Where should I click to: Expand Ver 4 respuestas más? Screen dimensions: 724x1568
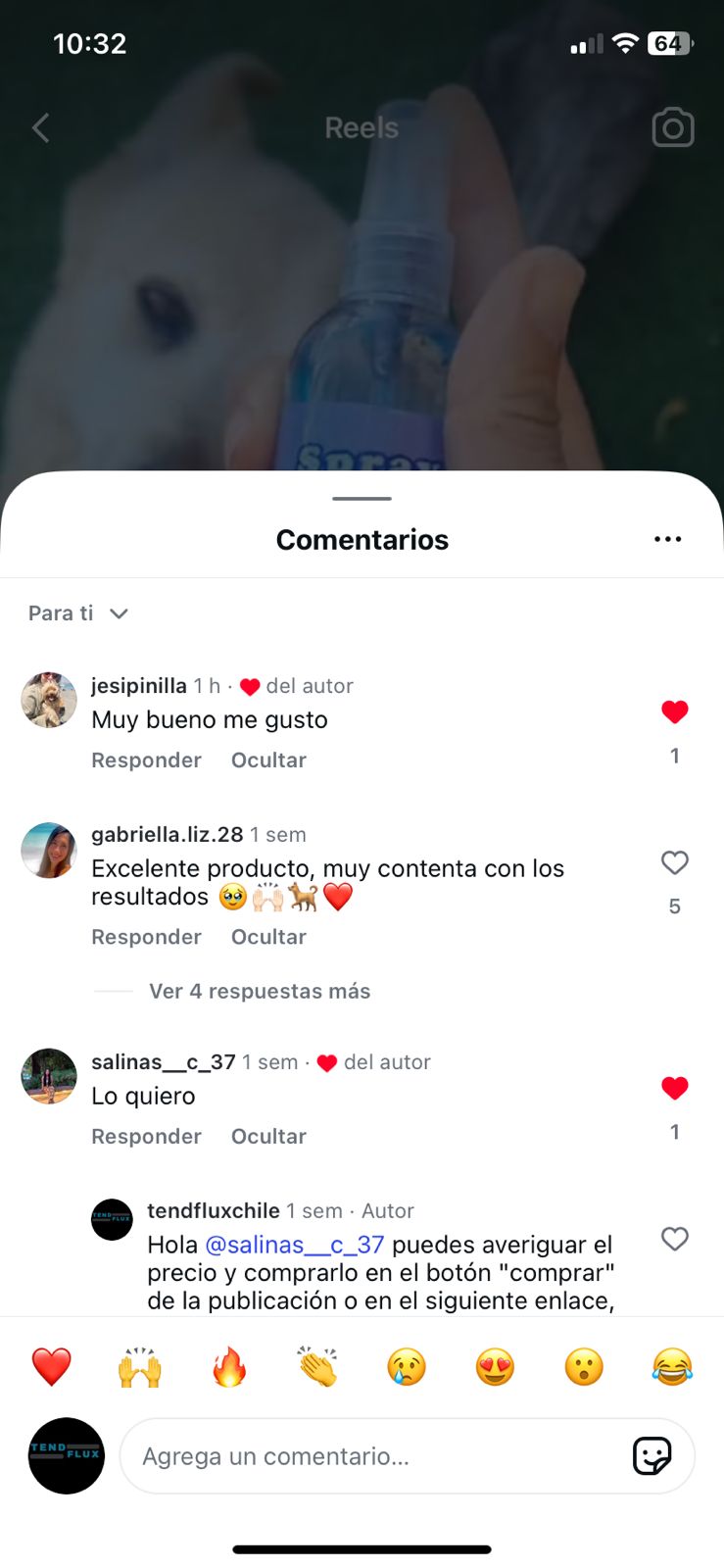click(x=260, y=992)
